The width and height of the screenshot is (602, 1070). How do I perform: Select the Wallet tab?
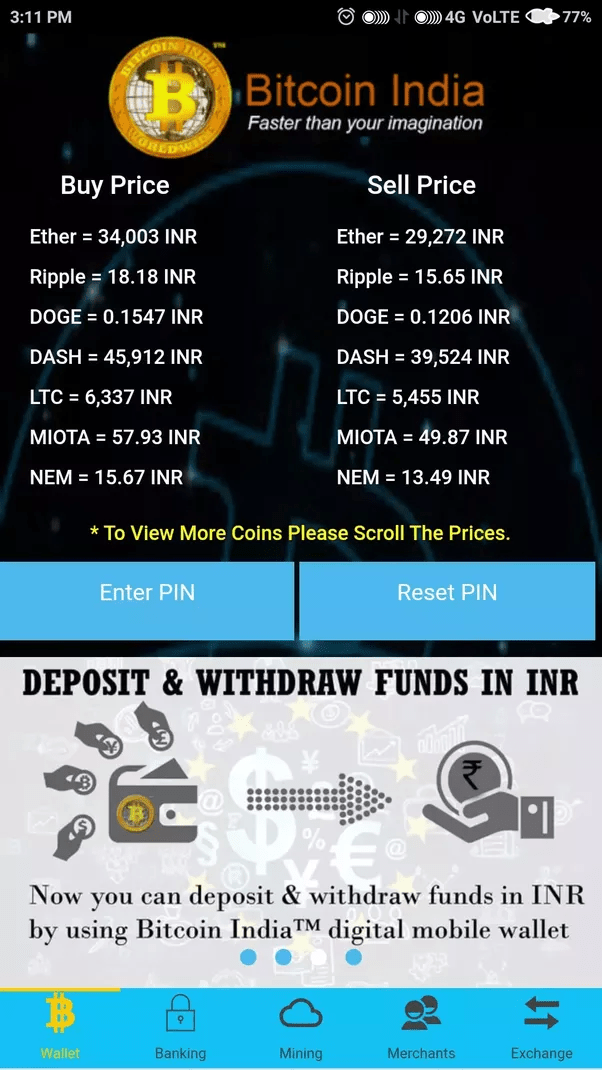click(x=60, y=1028)
